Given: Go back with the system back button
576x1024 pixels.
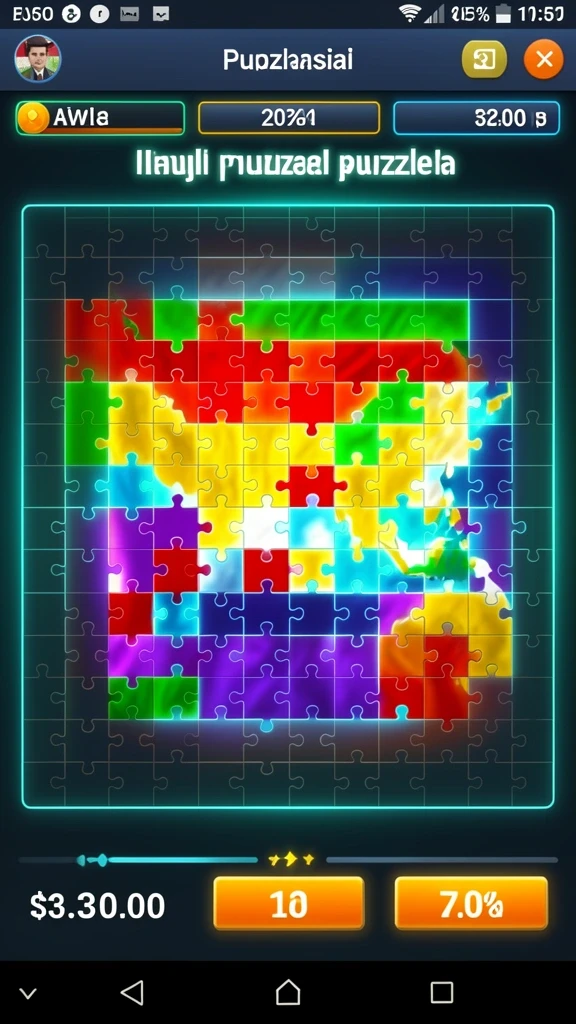Looking at the screenshot, I should click(133, 993).
